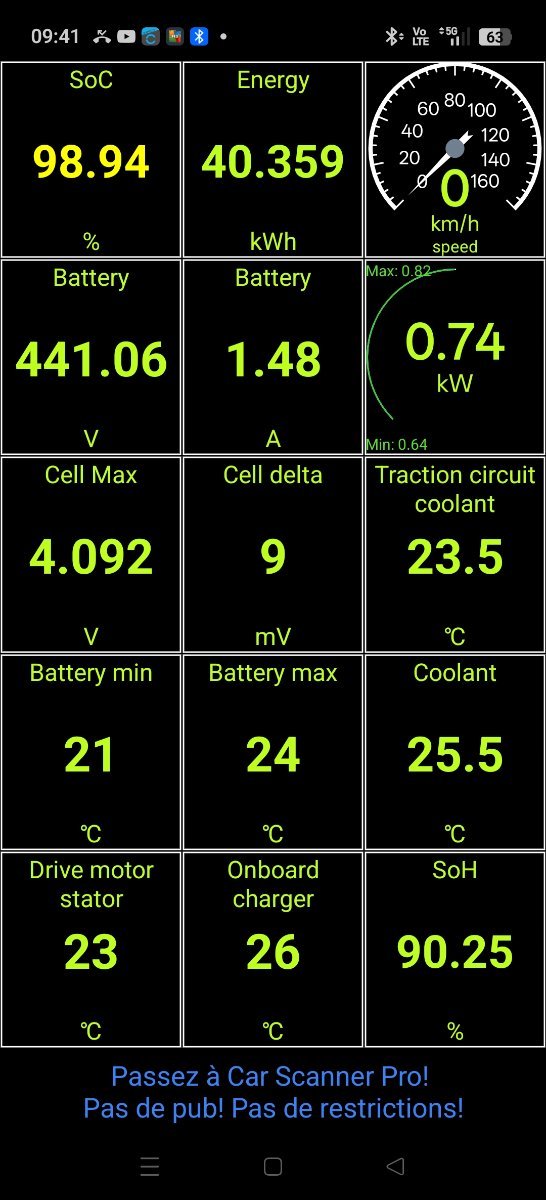The height and width of the screenshot is (1200, 546).
Task: Go back with the system back button
Action: pos(396,1166)
